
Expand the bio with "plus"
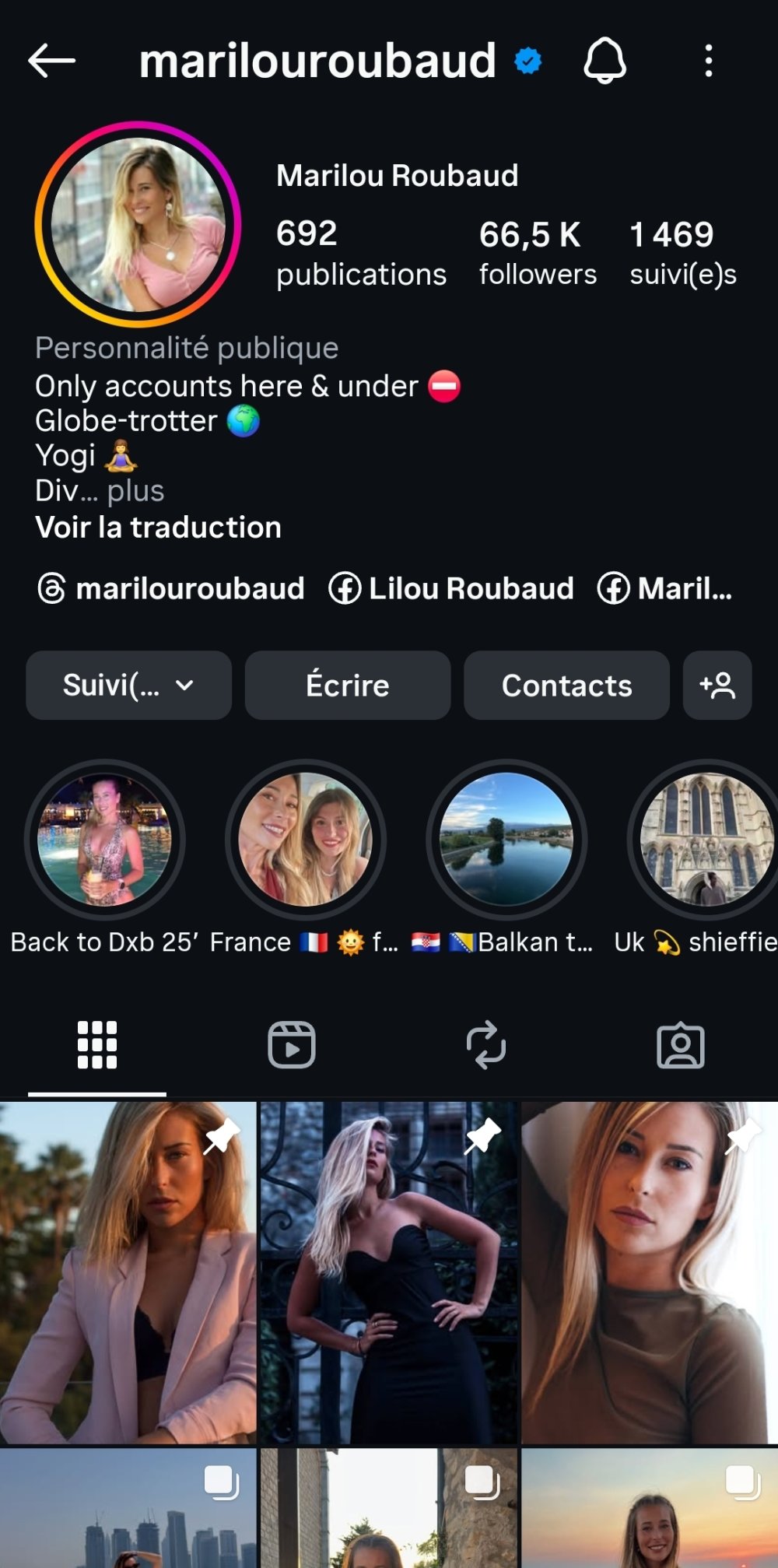tap(135, 491)
